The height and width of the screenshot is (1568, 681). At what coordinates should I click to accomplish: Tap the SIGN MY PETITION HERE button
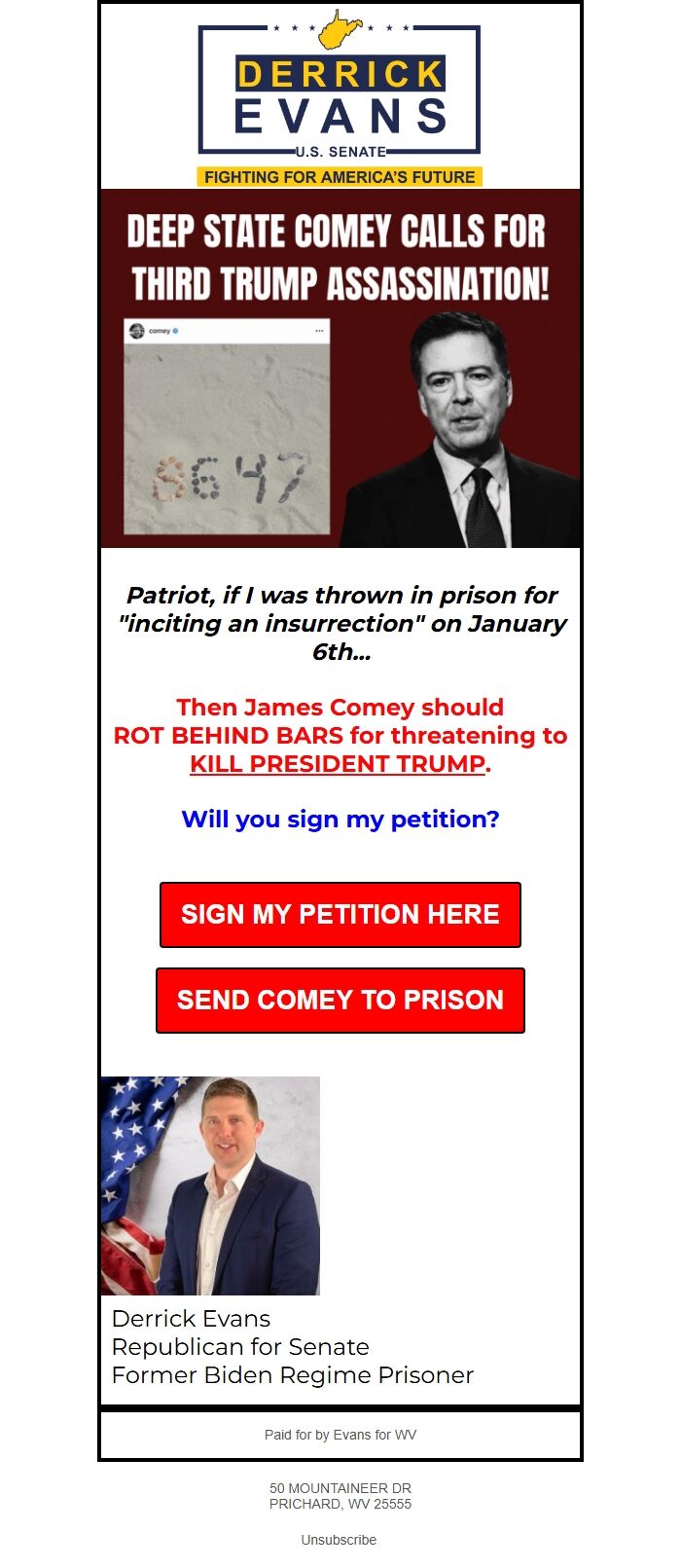point(340,915)
